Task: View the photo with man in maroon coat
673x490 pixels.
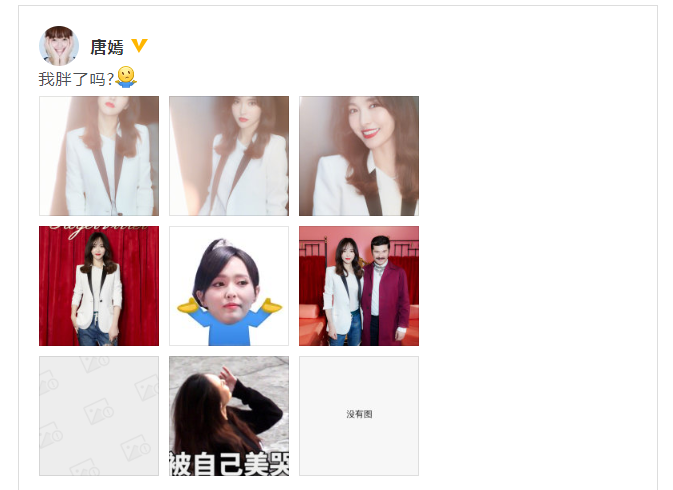Action: [359, 286]
